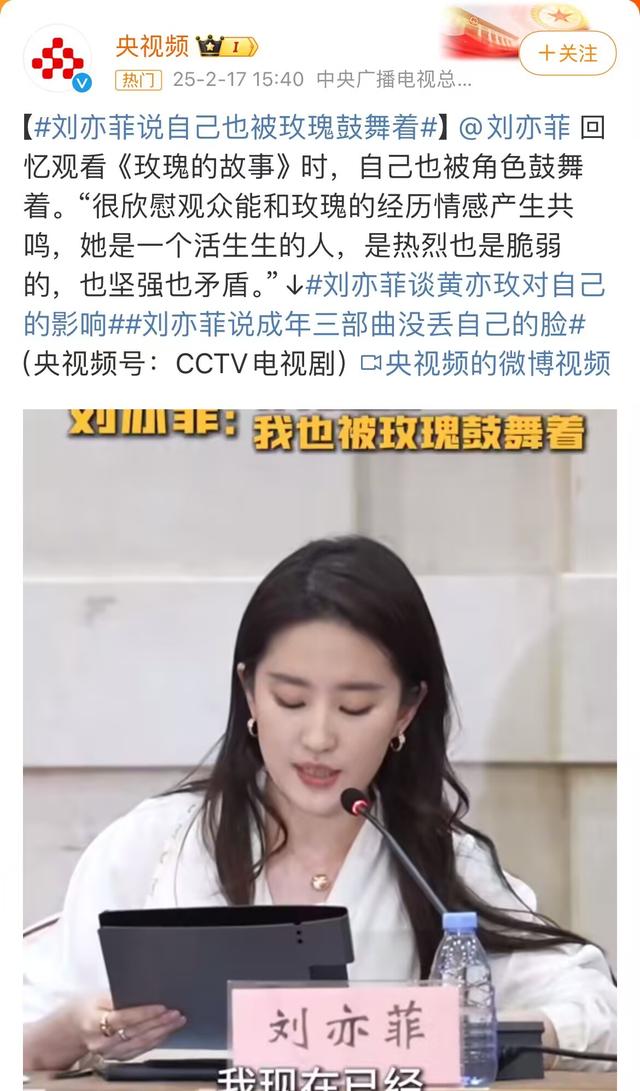Open the @刘亦菲 mention
This screenshot has width=640, height=1091.
(x=514, y=128)
